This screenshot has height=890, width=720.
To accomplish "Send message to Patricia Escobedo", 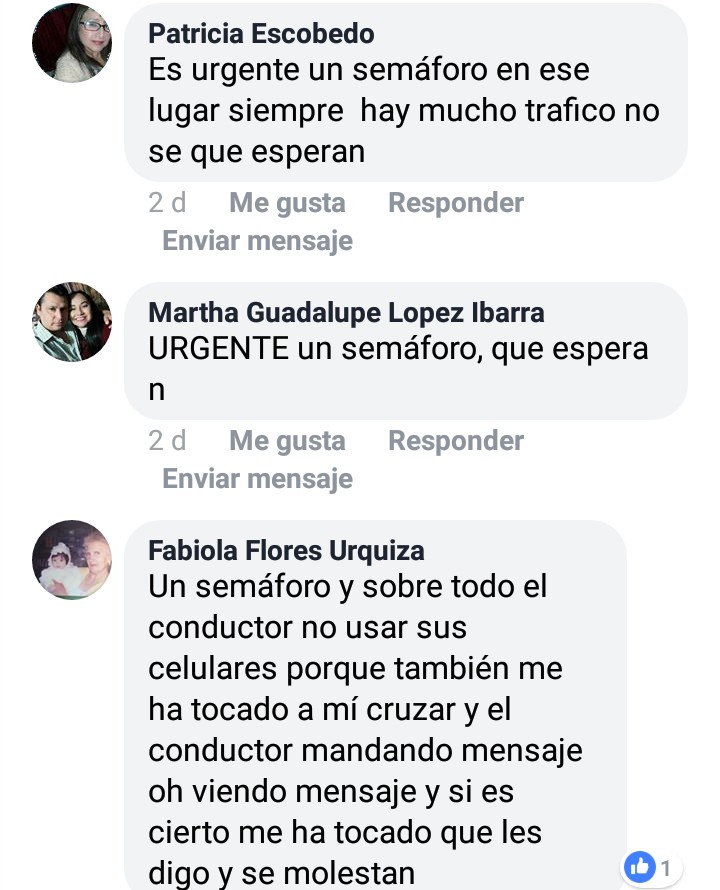I will click(x=257, y=241).
